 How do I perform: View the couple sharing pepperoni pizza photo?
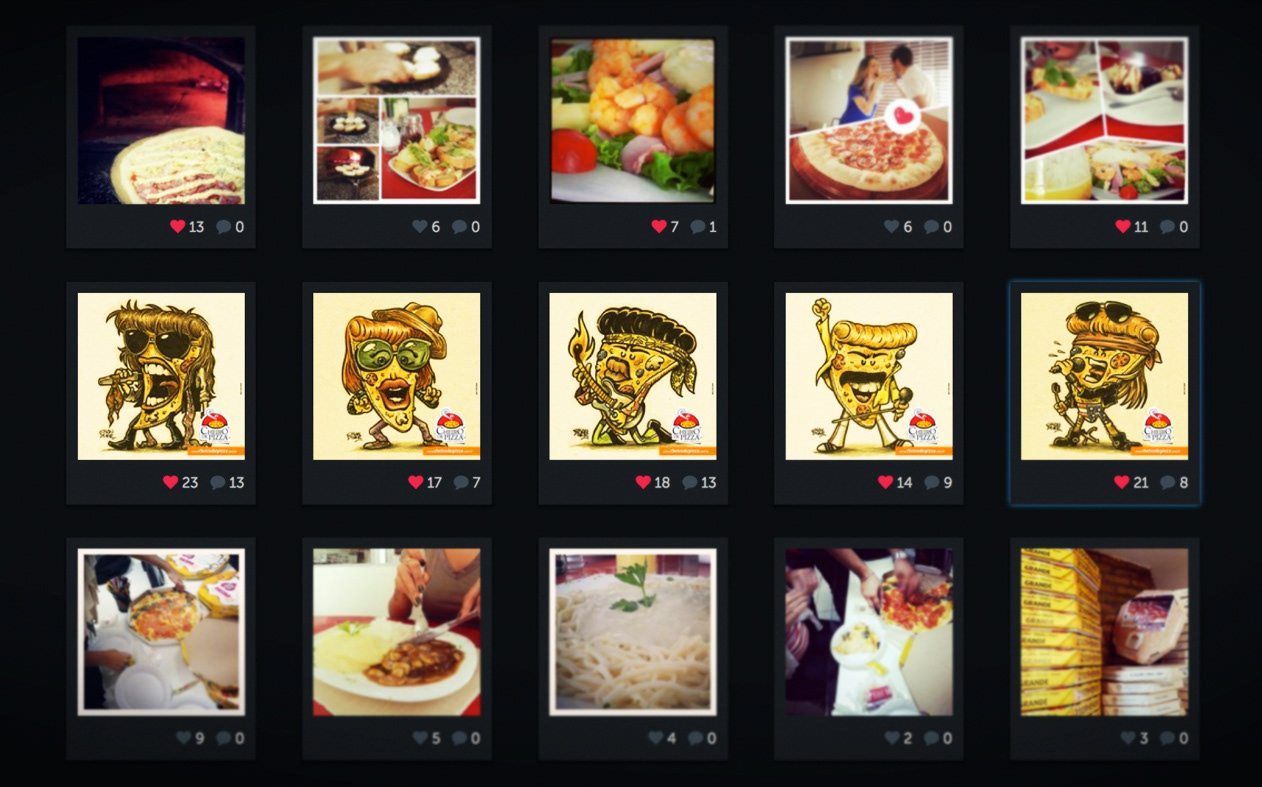coord(869,120)
